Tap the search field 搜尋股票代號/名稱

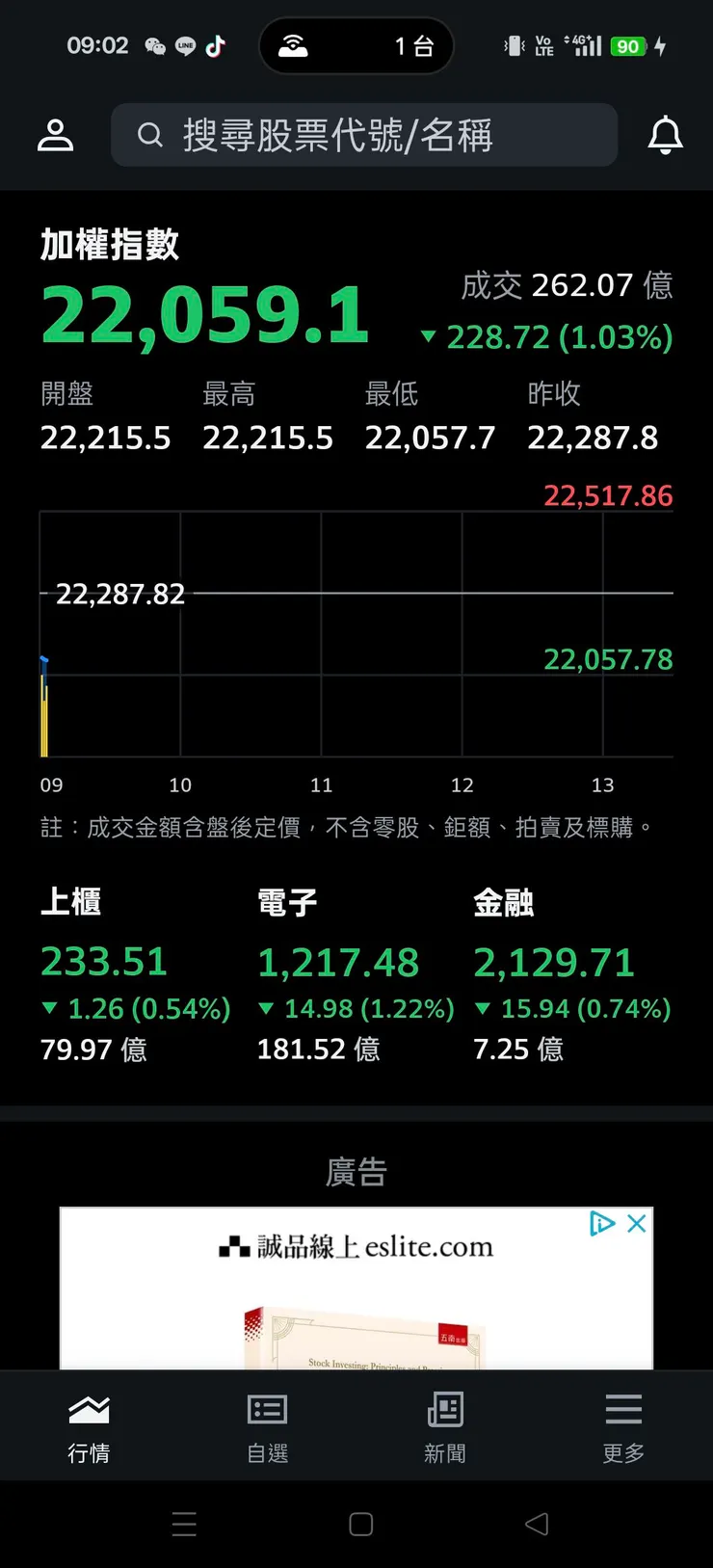tap(366, 135)
